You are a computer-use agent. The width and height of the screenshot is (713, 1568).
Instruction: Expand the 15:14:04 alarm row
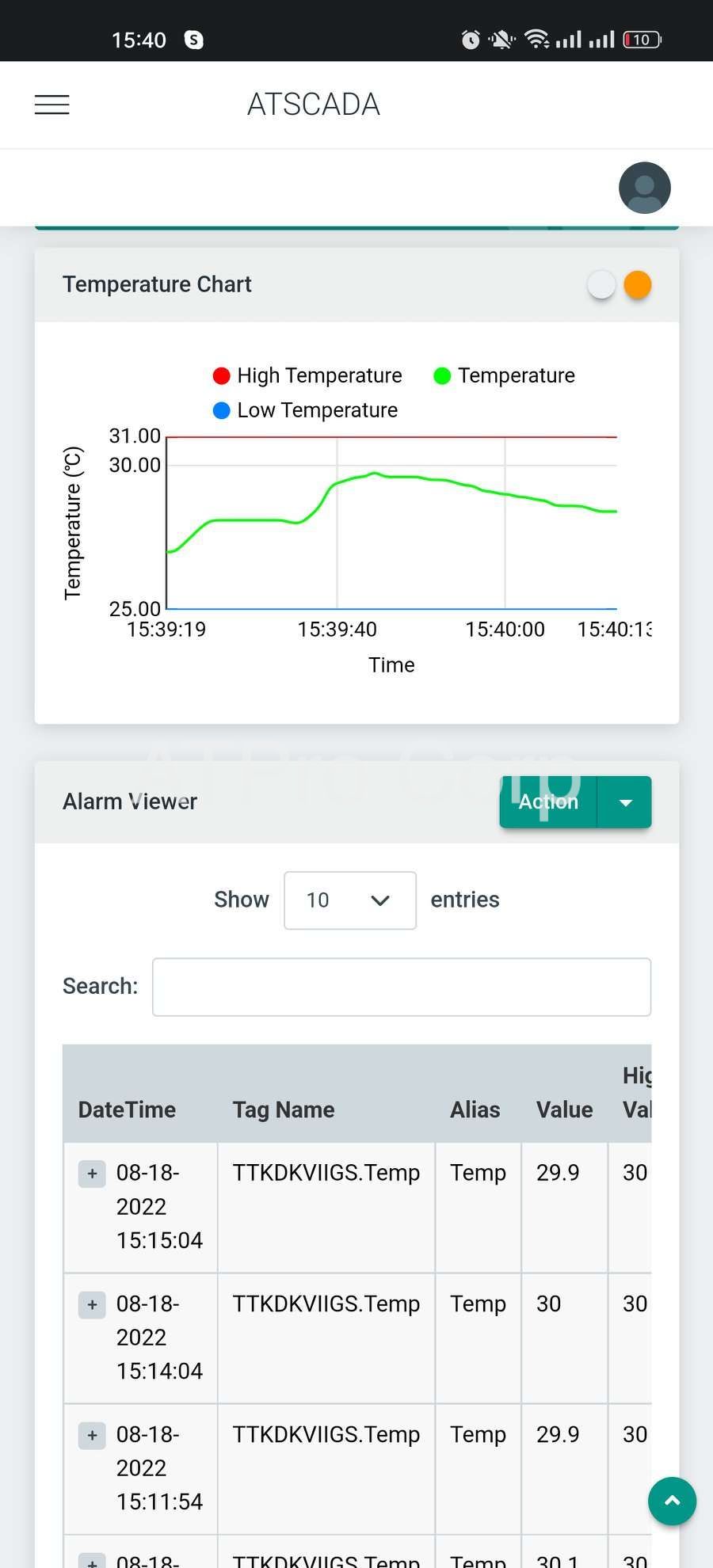point(92,1304)
